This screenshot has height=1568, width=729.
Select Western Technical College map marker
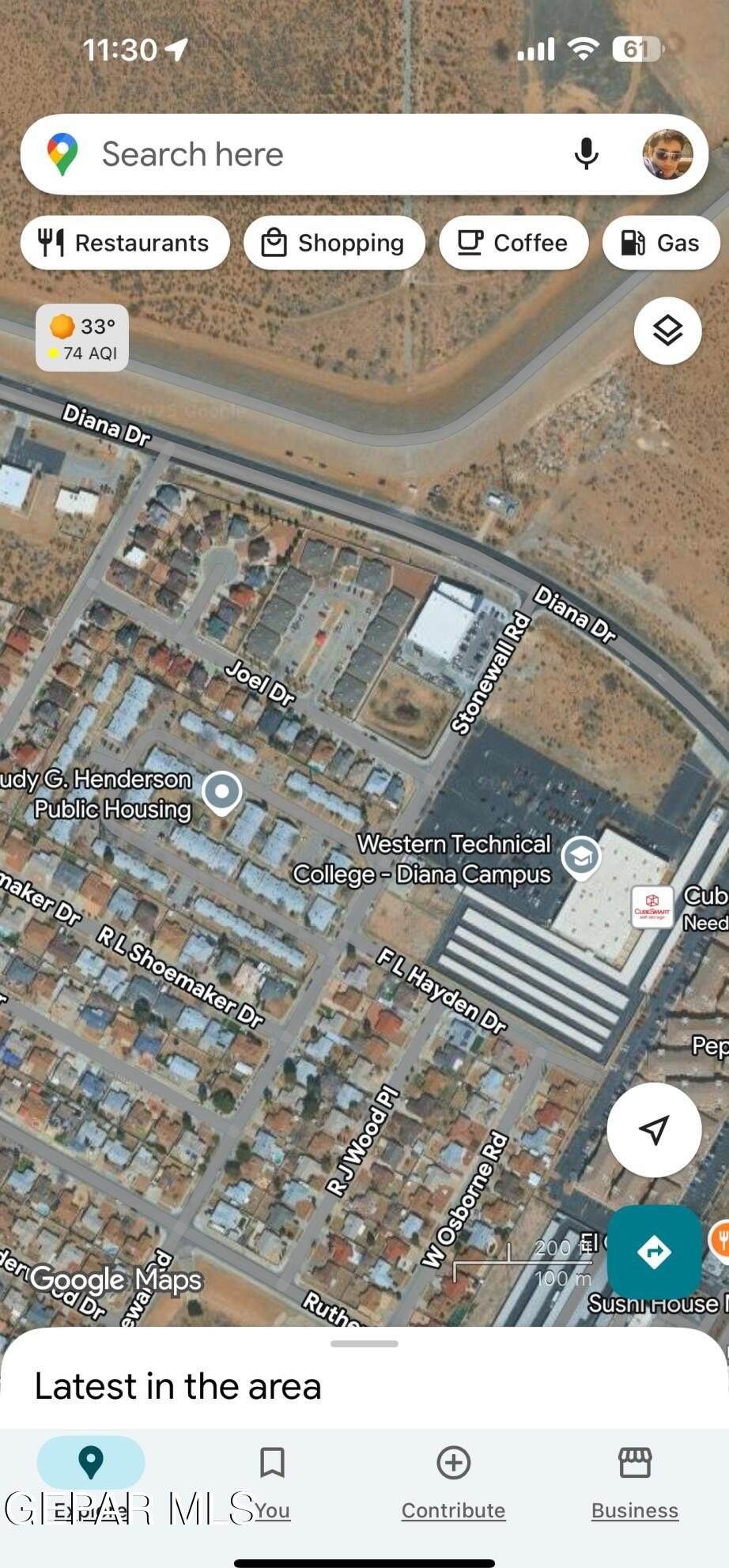(581, 857)
